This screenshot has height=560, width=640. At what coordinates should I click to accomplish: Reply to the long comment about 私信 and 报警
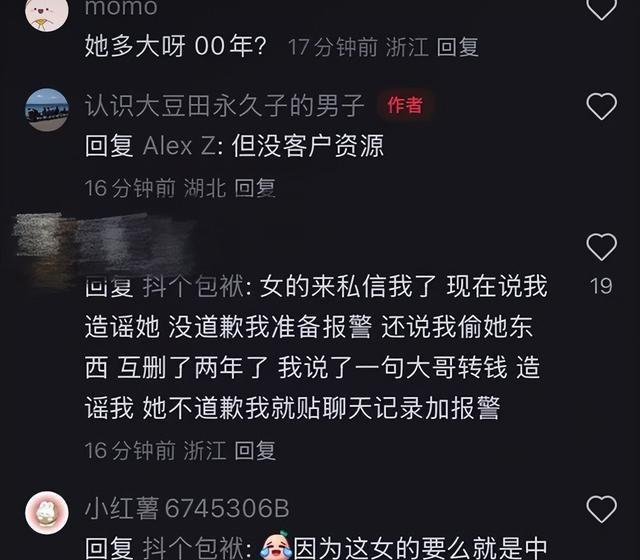coord(255,450)
